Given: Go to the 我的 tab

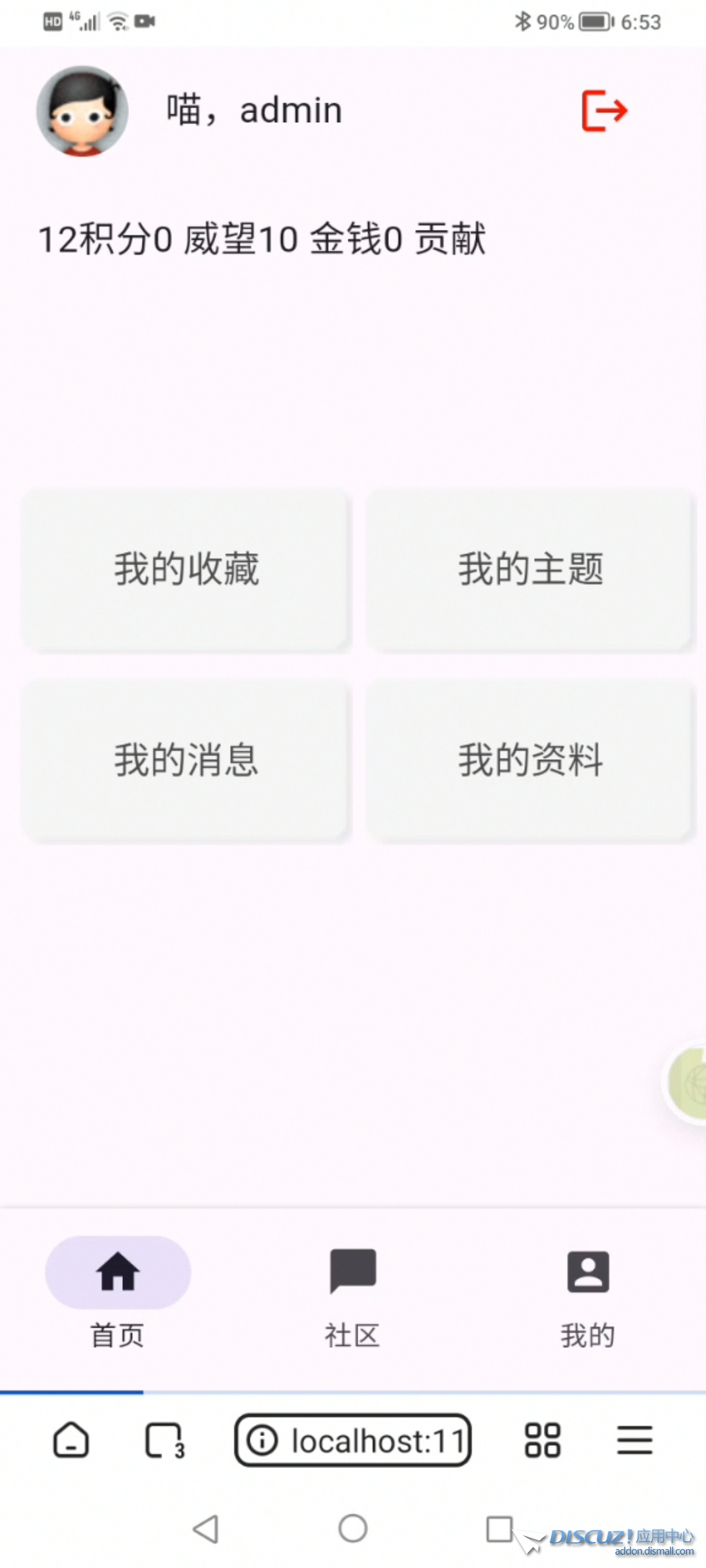Looking at the screenshot, I should pos(588,1290).
